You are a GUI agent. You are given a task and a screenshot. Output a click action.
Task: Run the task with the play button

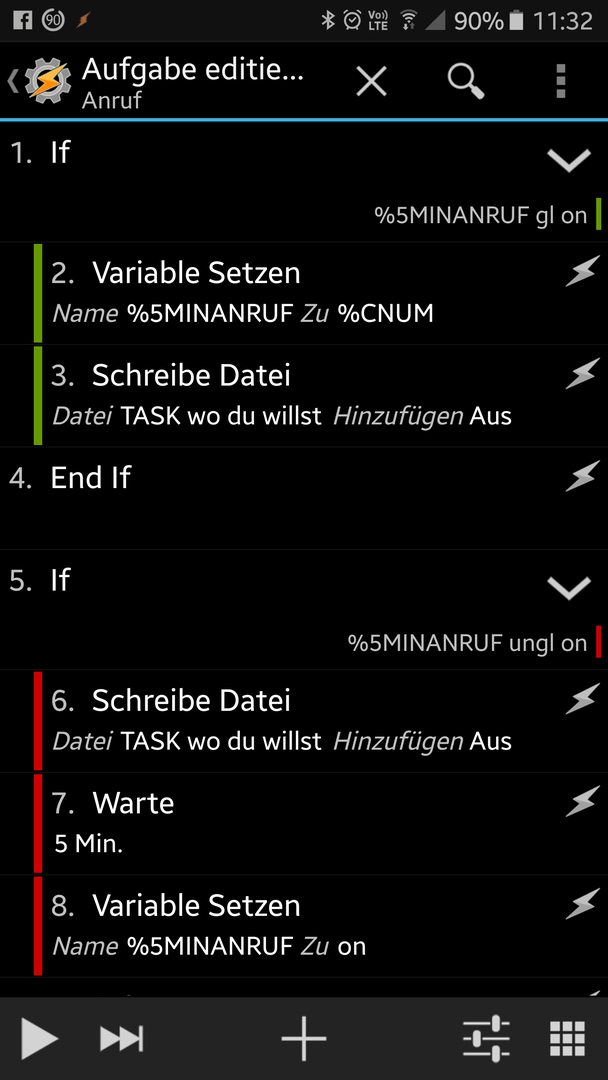39,1039
